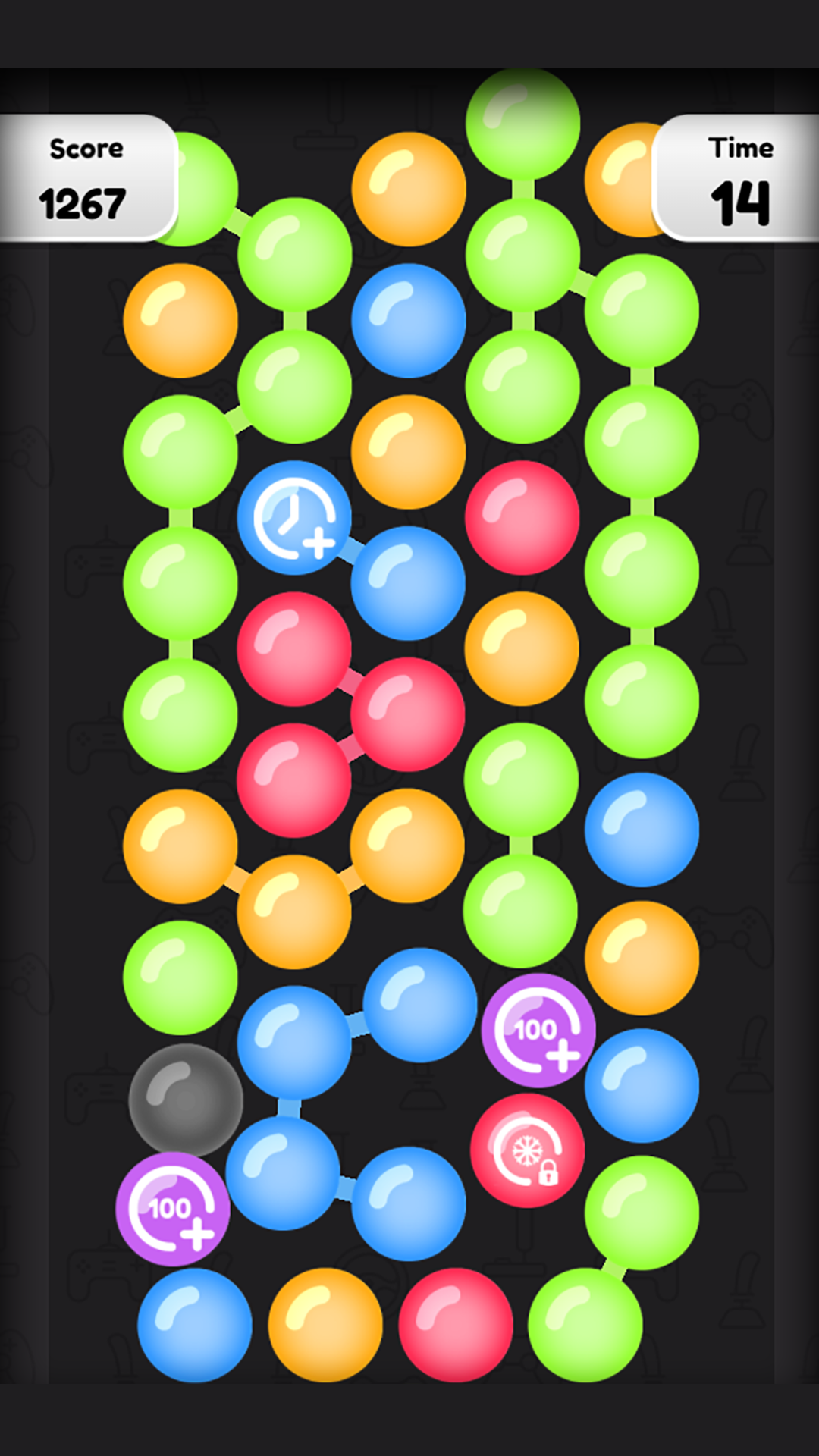Tap the red snowflake freeze bubble
This screenshot has height=1456, width=819.
pyautogui.click(x=527, y=1150)
